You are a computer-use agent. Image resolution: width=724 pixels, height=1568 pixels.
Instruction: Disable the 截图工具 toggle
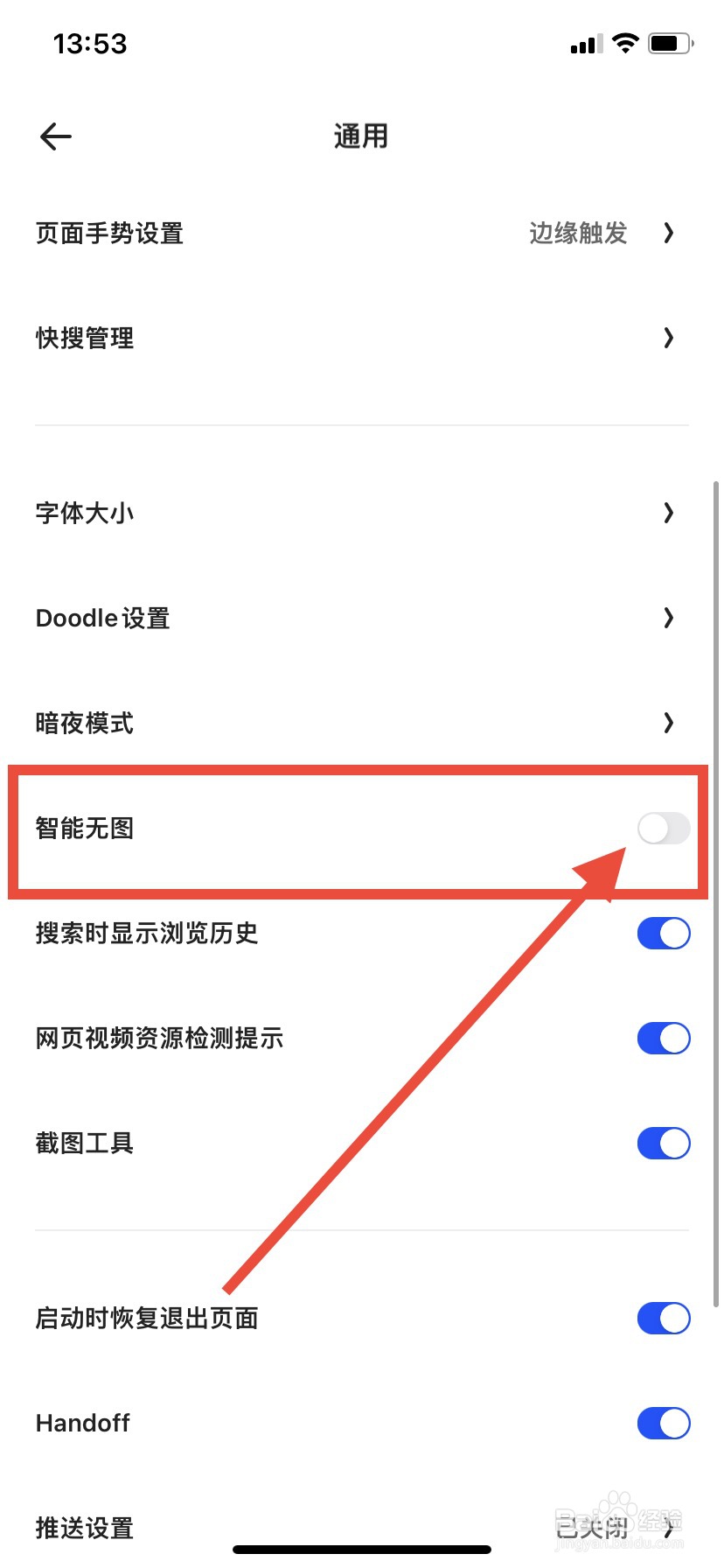tap(663, 1143)
